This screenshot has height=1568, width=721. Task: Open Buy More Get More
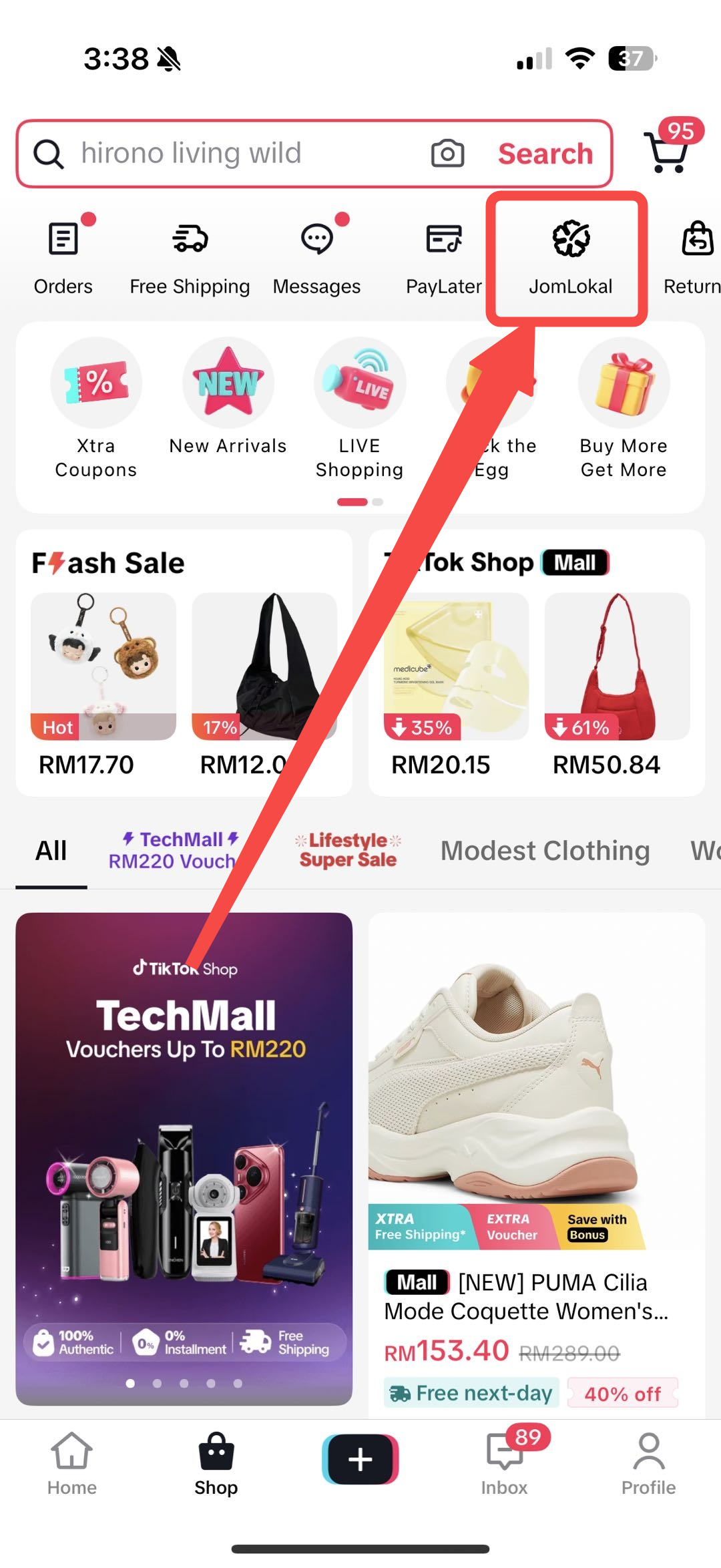[624, 409]
